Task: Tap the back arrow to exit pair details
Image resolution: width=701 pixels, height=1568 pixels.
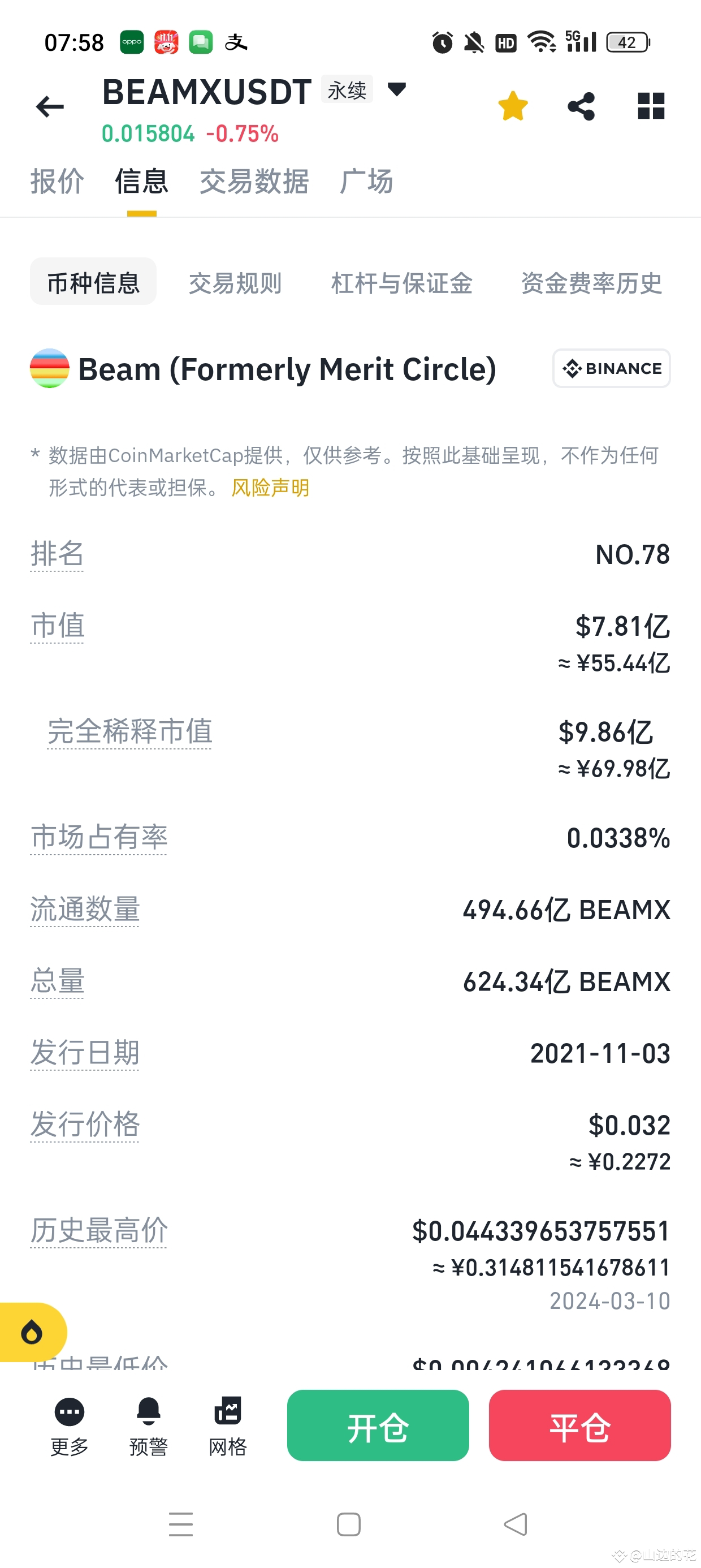Action: pos(49,106)
